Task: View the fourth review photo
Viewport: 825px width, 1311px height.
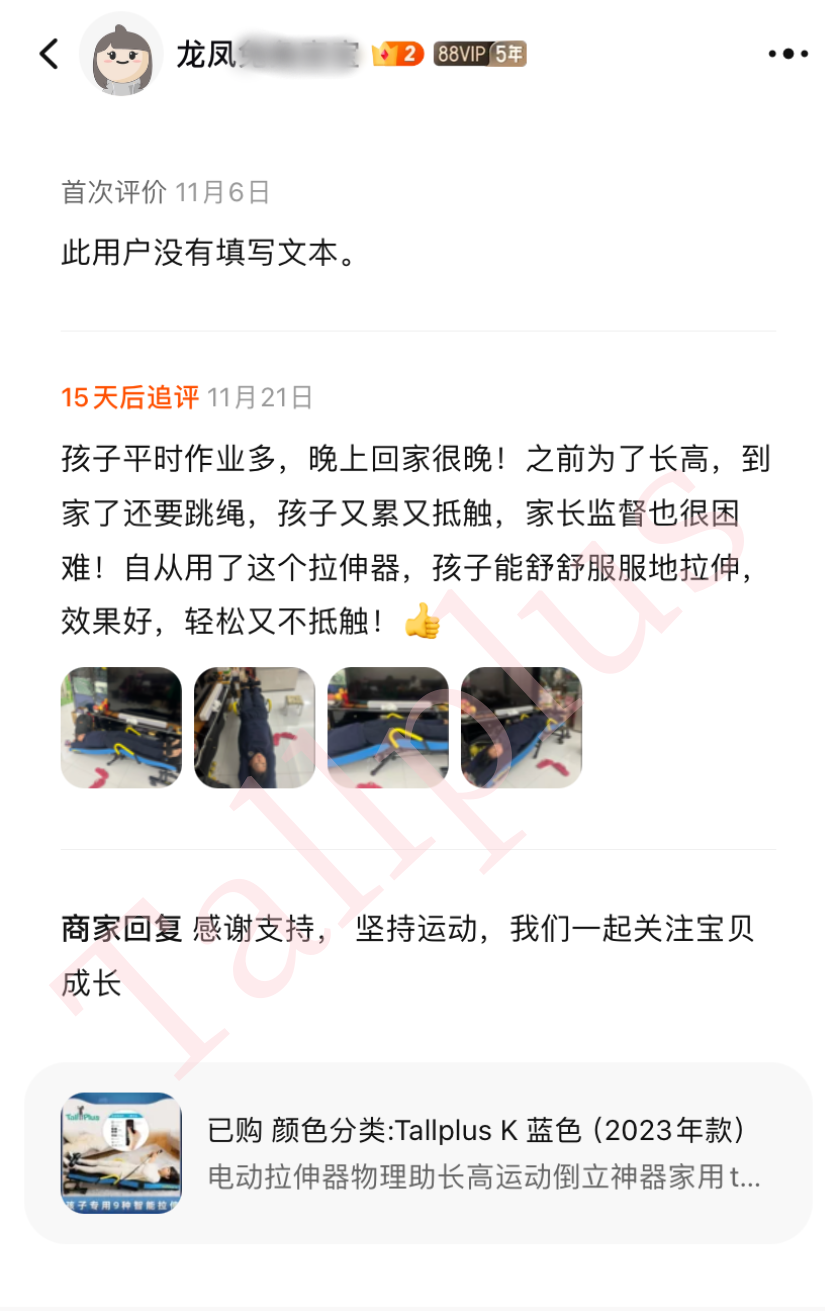Action: (521, 727)
